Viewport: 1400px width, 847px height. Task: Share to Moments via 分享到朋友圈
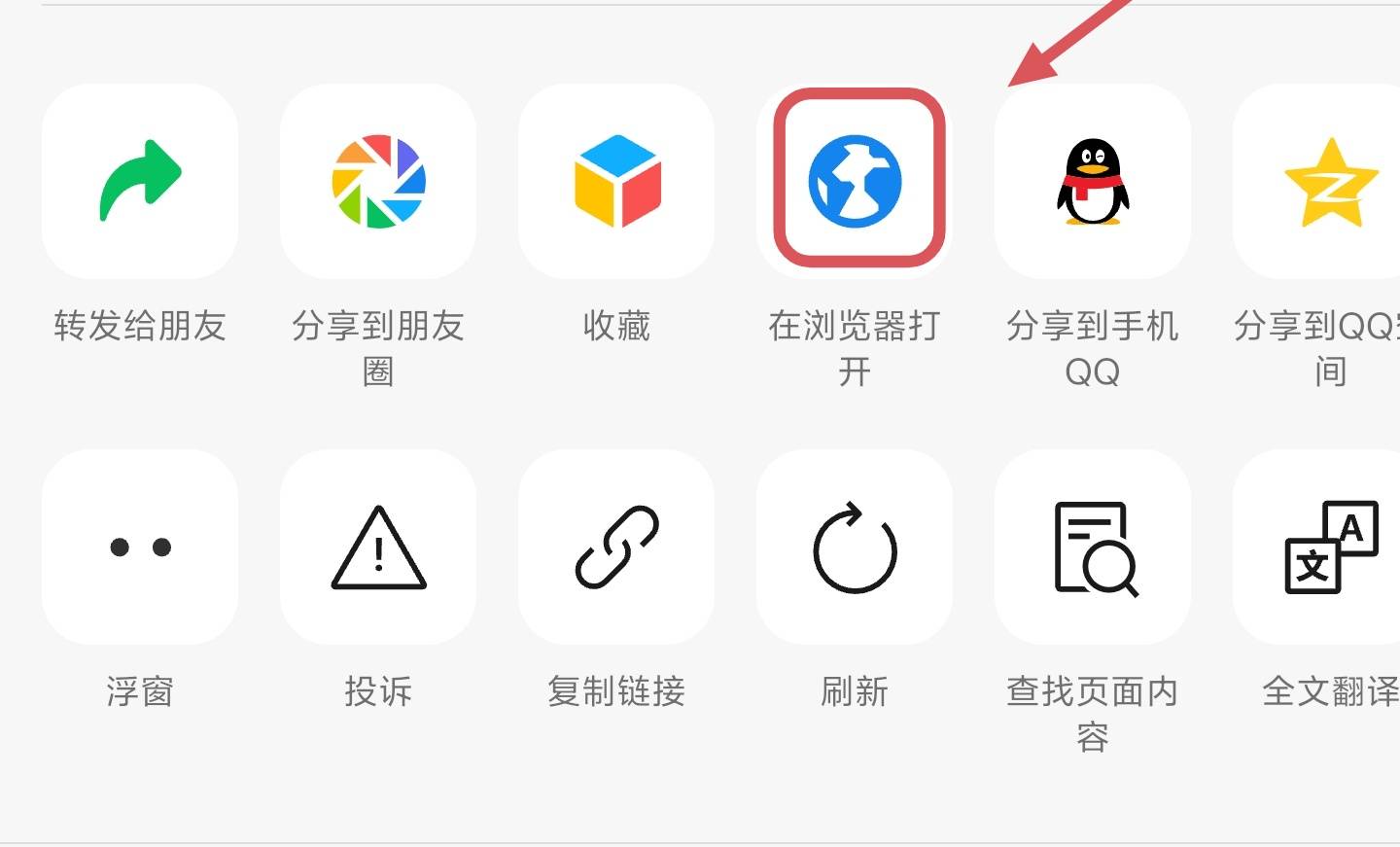click(378, 181)
